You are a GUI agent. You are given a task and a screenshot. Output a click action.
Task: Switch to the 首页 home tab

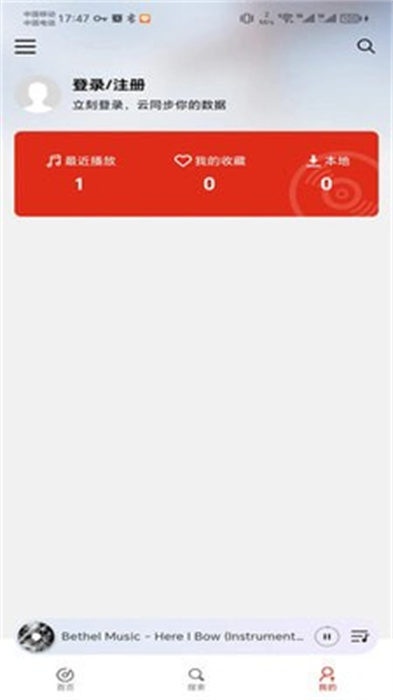[65, 679]
